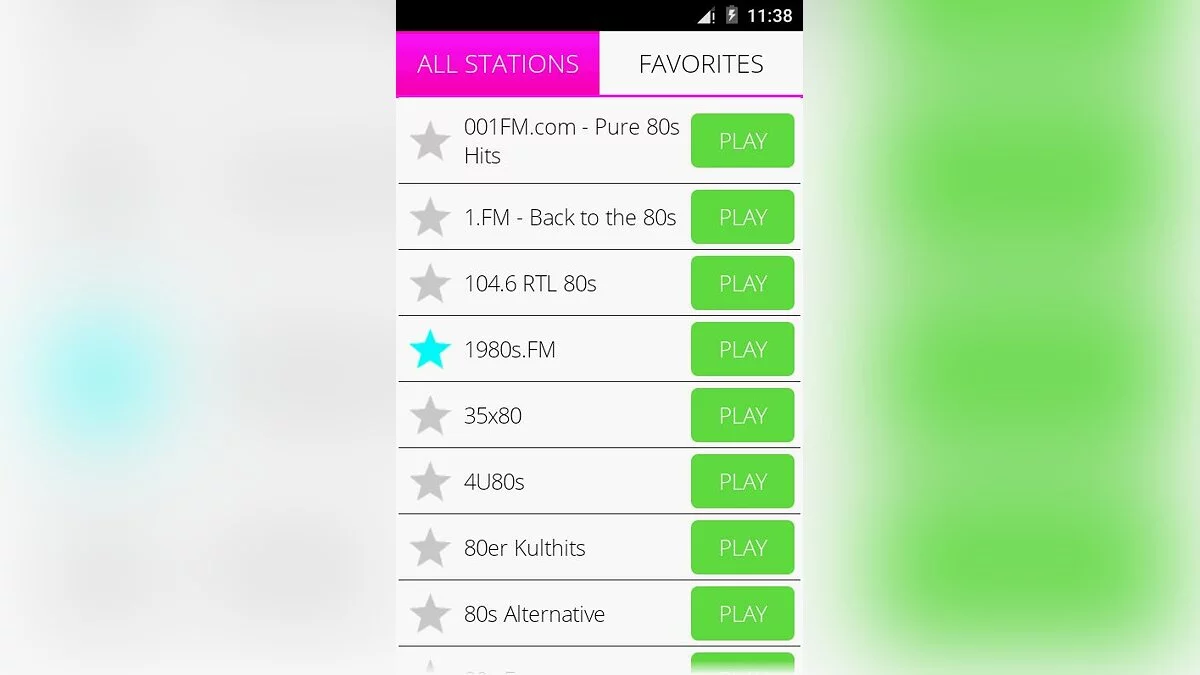Mark 35x80 as a favorite
This screenshot has width=1200, height=675.
click(430, 415)
